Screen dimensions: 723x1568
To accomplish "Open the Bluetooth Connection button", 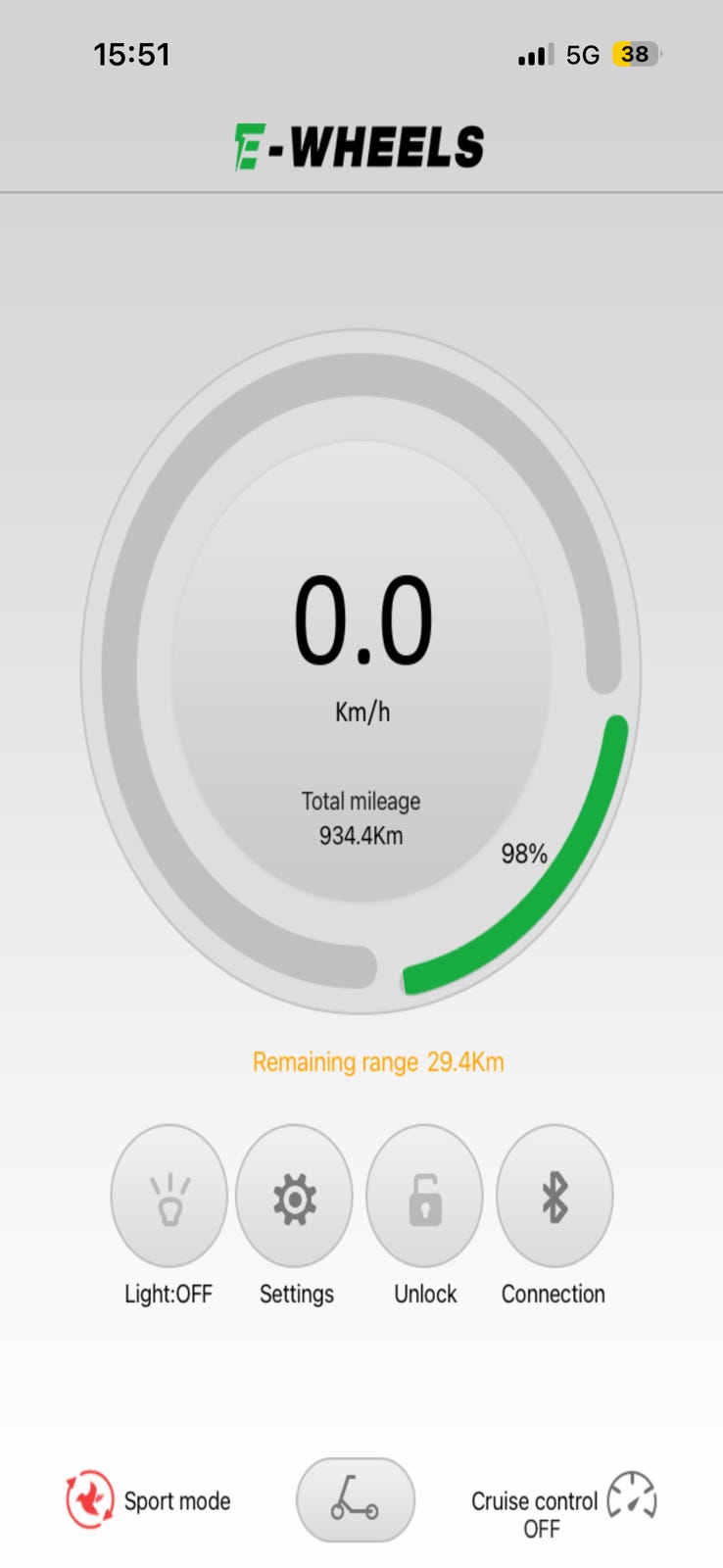I will point(554,1197).
